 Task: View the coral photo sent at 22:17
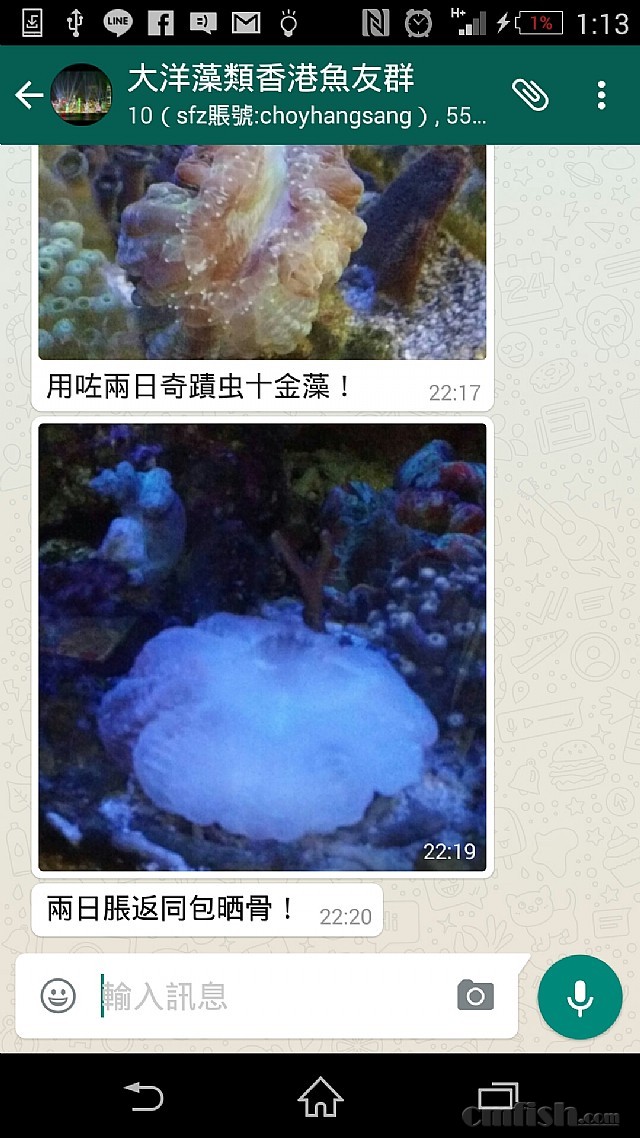(x=262, y=250)
